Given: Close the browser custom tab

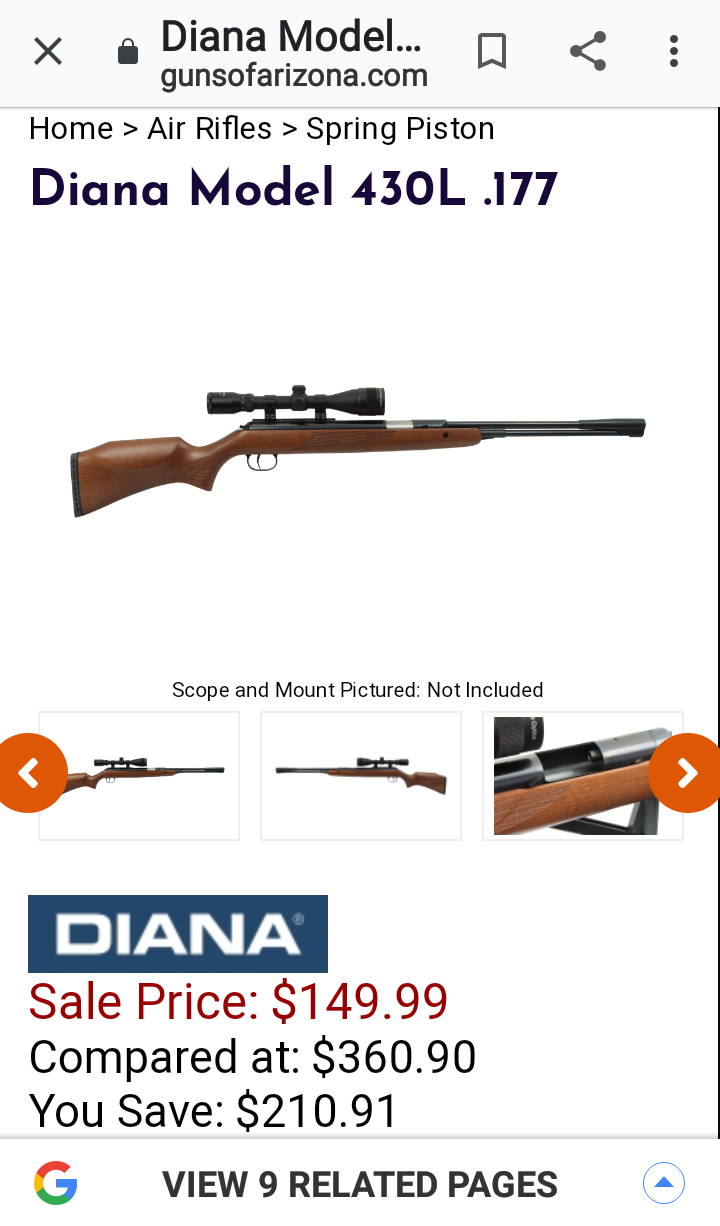Looking at the screenshot, I should pyautogui.click(x=48, y=51).
